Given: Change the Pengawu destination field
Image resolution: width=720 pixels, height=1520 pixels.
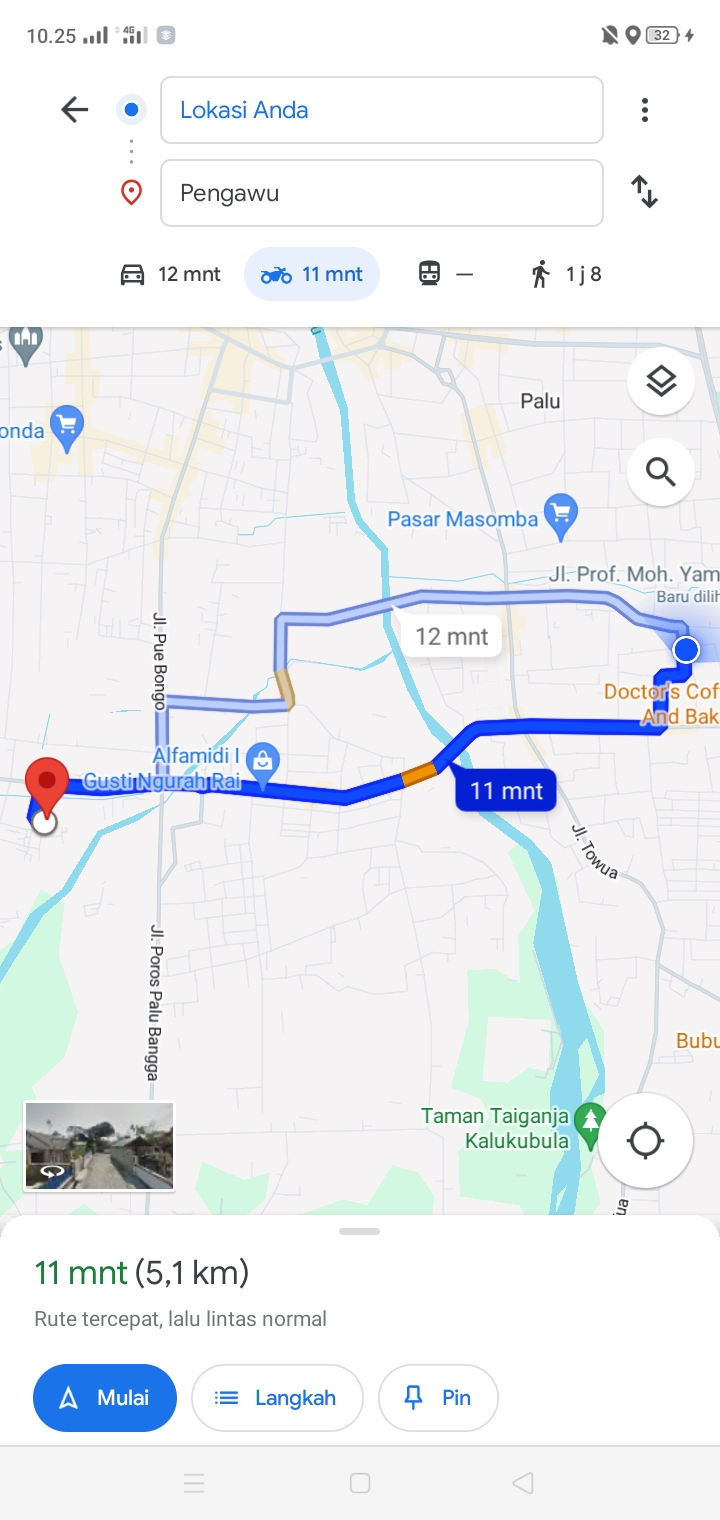Looking at the screenshot, I should point(382,193).
